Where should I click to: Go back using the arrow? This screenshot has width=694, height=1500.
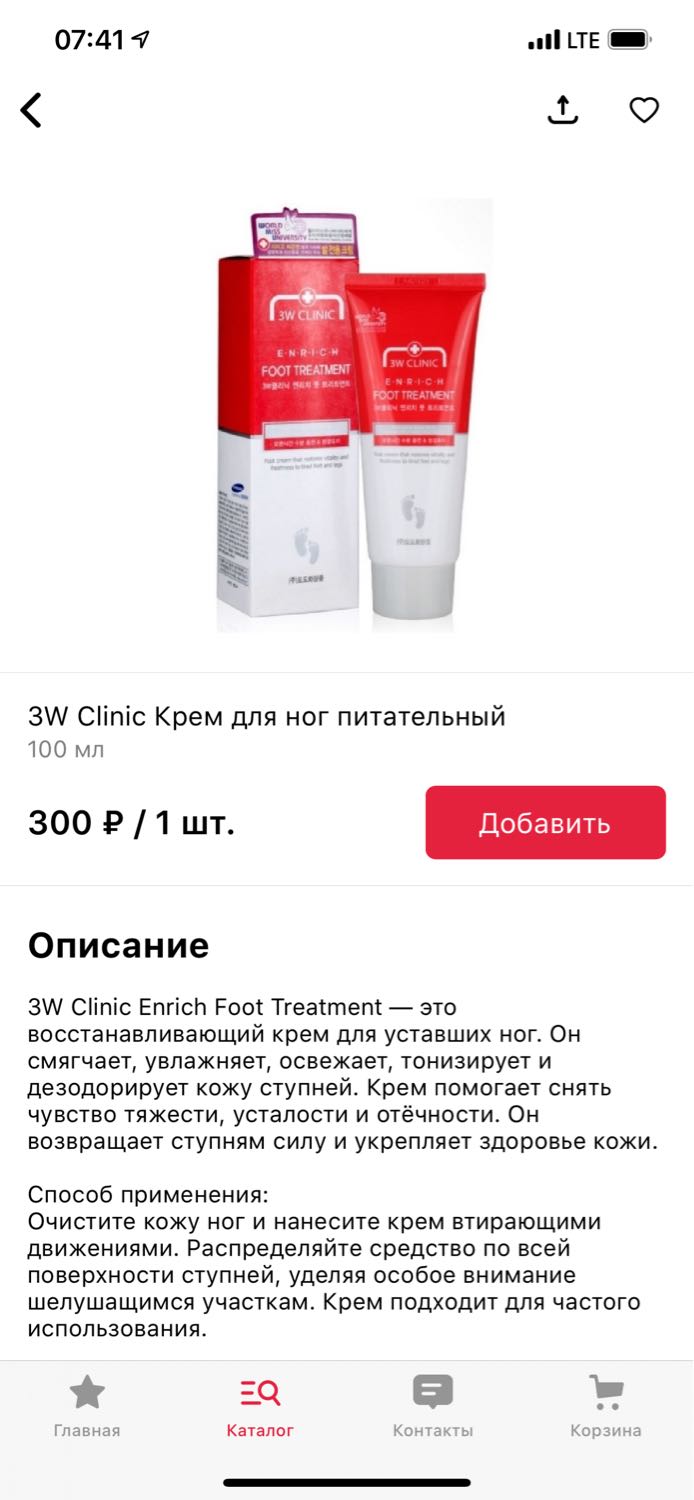32,110
